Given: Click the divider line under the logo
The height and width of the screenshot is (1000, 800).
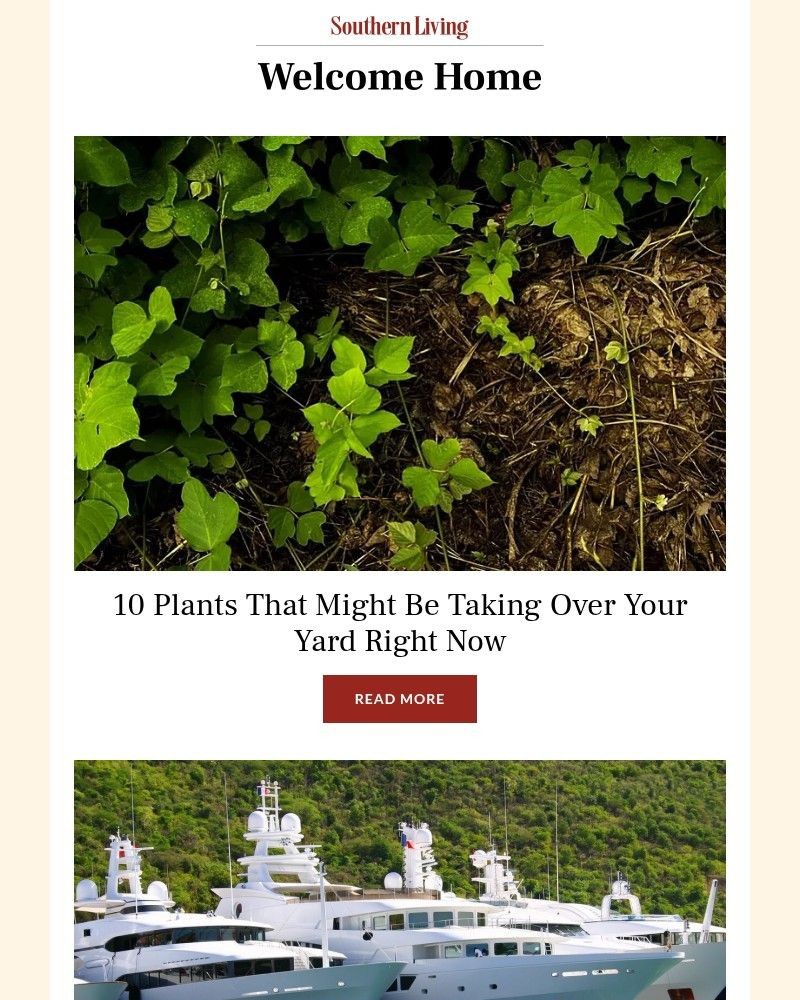Looking at the screenshot, I should (399, 44).
